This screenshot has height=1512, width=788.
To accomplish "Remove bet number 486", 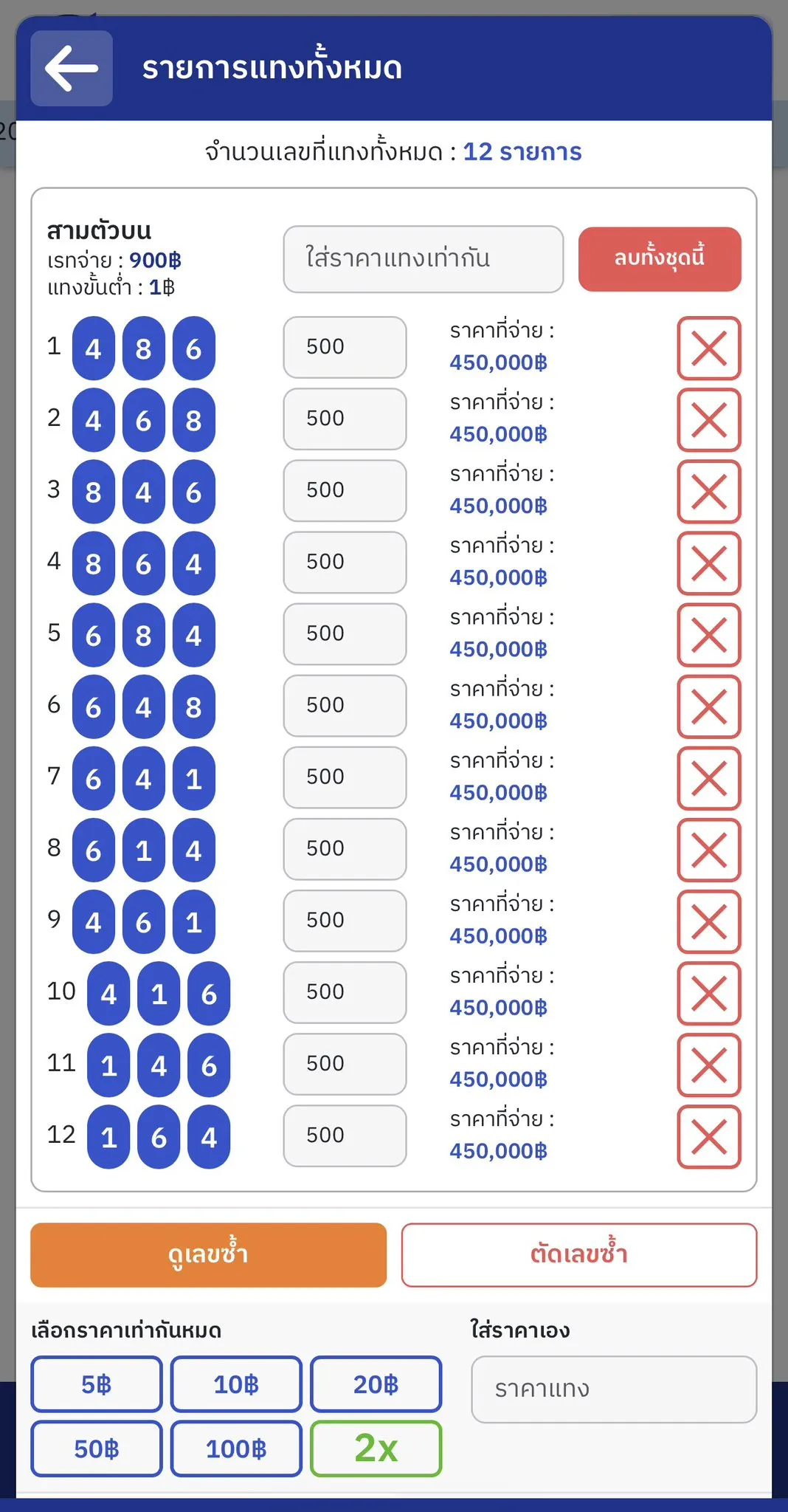I will tap(709, 348).
